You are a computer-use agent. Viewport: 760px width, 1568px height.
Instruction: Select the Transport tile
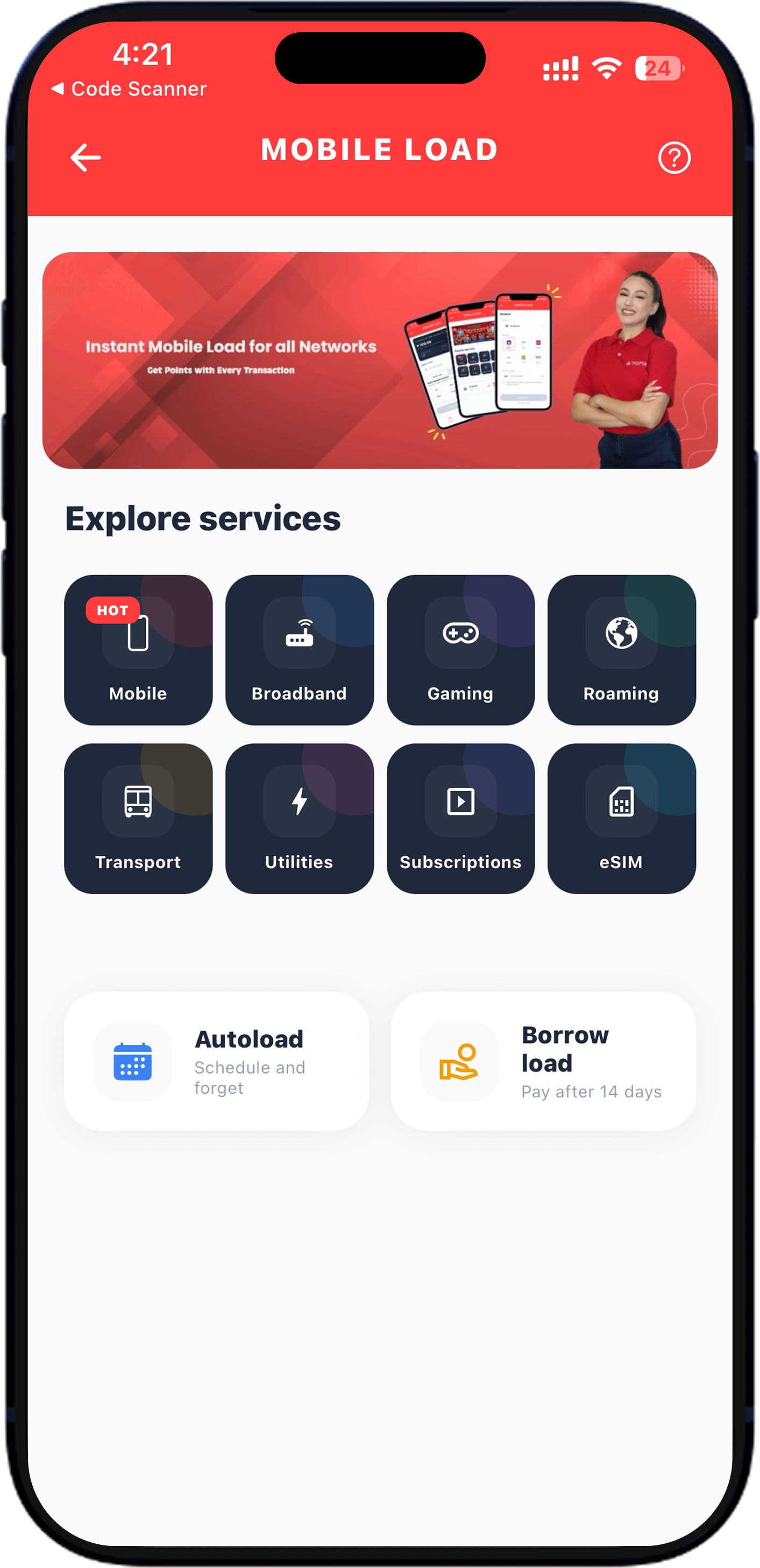click(x=138, y=818)
